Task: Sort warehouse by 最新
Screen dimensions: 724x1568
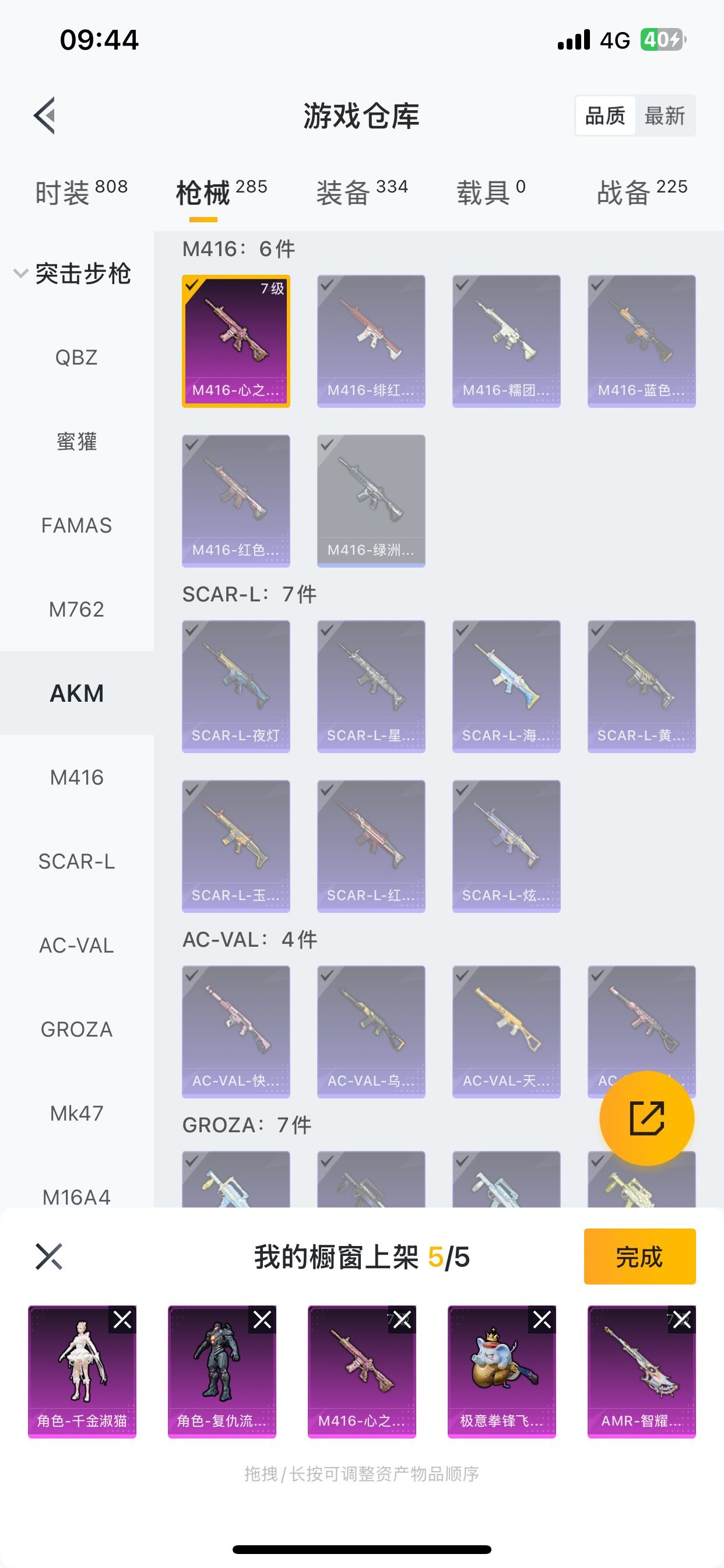Action: tap(665, 116)
